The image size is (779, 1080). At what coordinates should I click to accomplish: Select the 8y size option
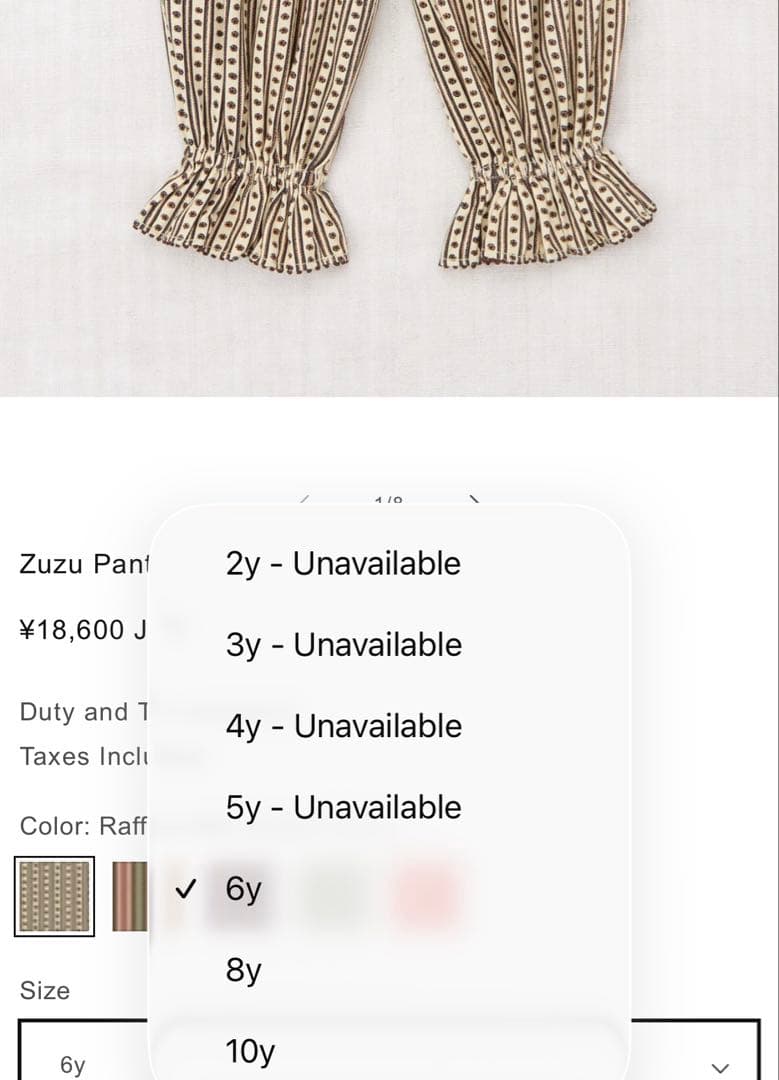[244, 969]
